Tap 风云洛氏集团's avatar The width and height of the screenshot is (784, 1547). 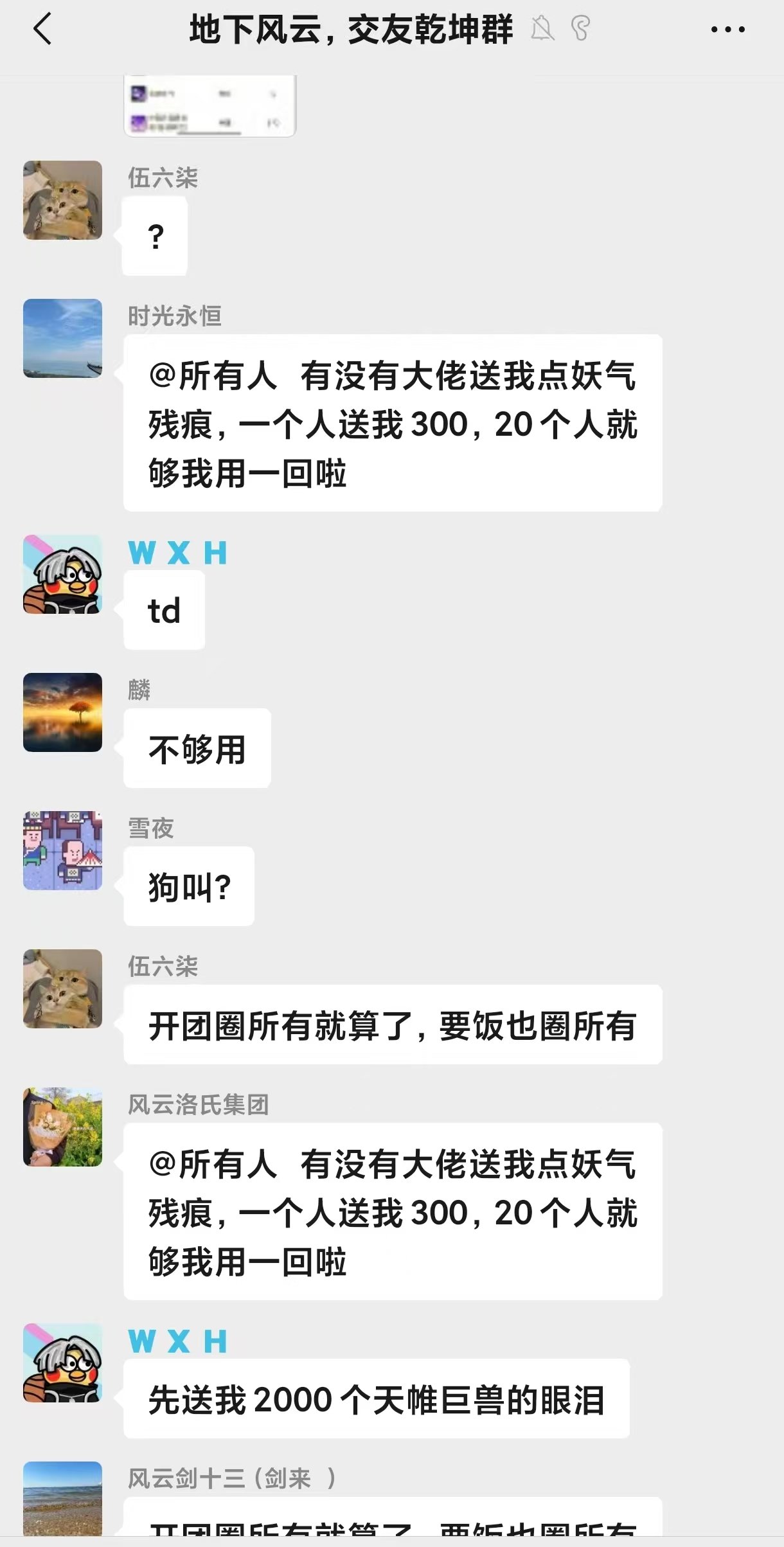tap(62, 1127)
